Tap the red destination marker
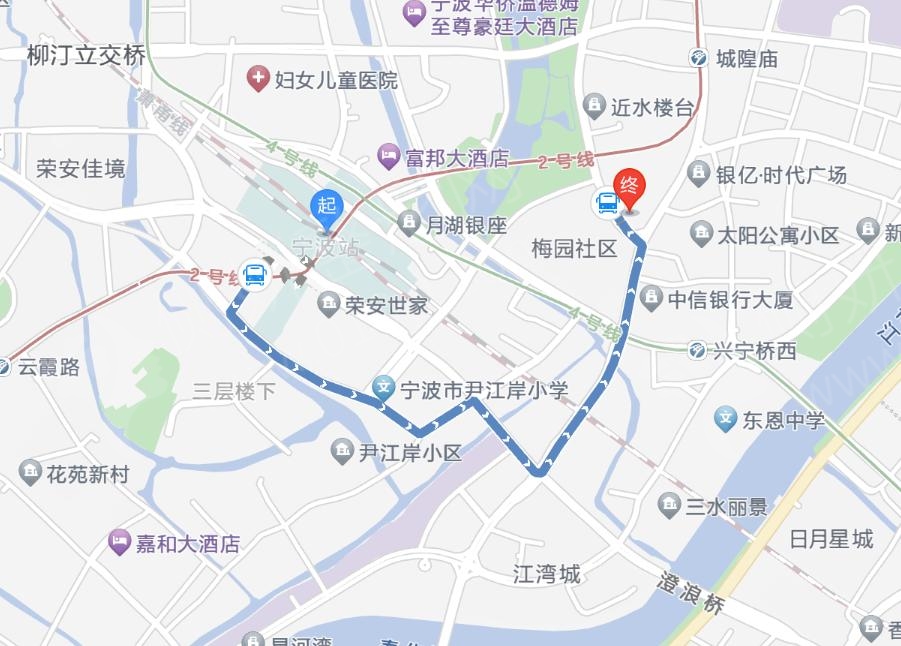The image size is (901, 646). click(x=630, y=189)
